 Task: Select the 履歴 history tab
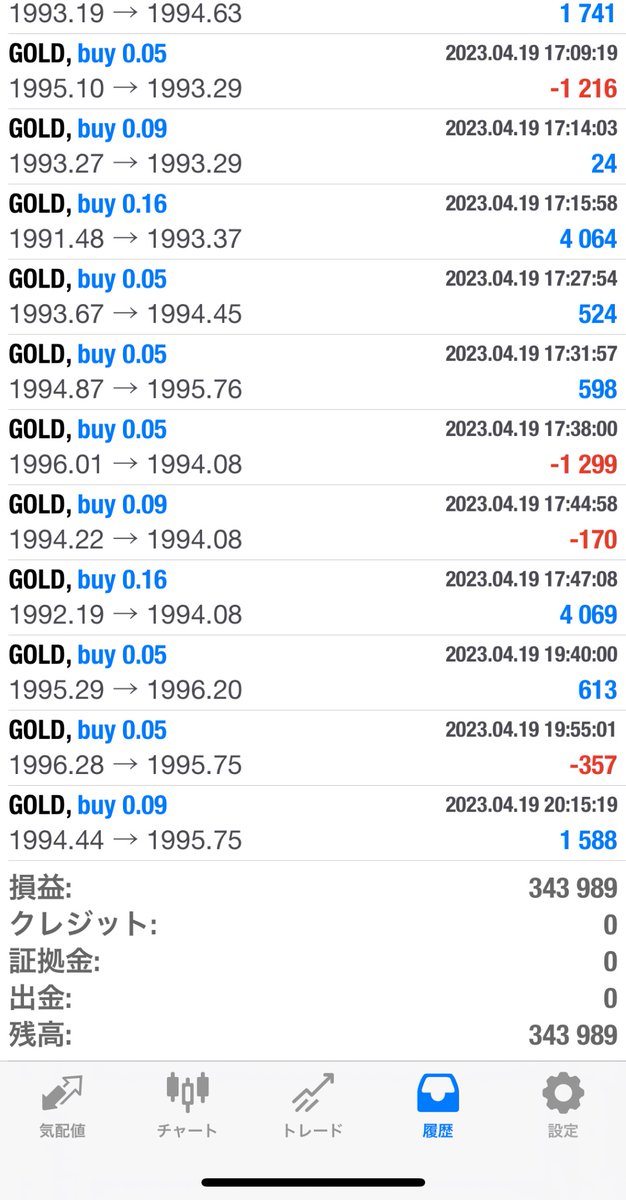click(x=438, y=1106)
